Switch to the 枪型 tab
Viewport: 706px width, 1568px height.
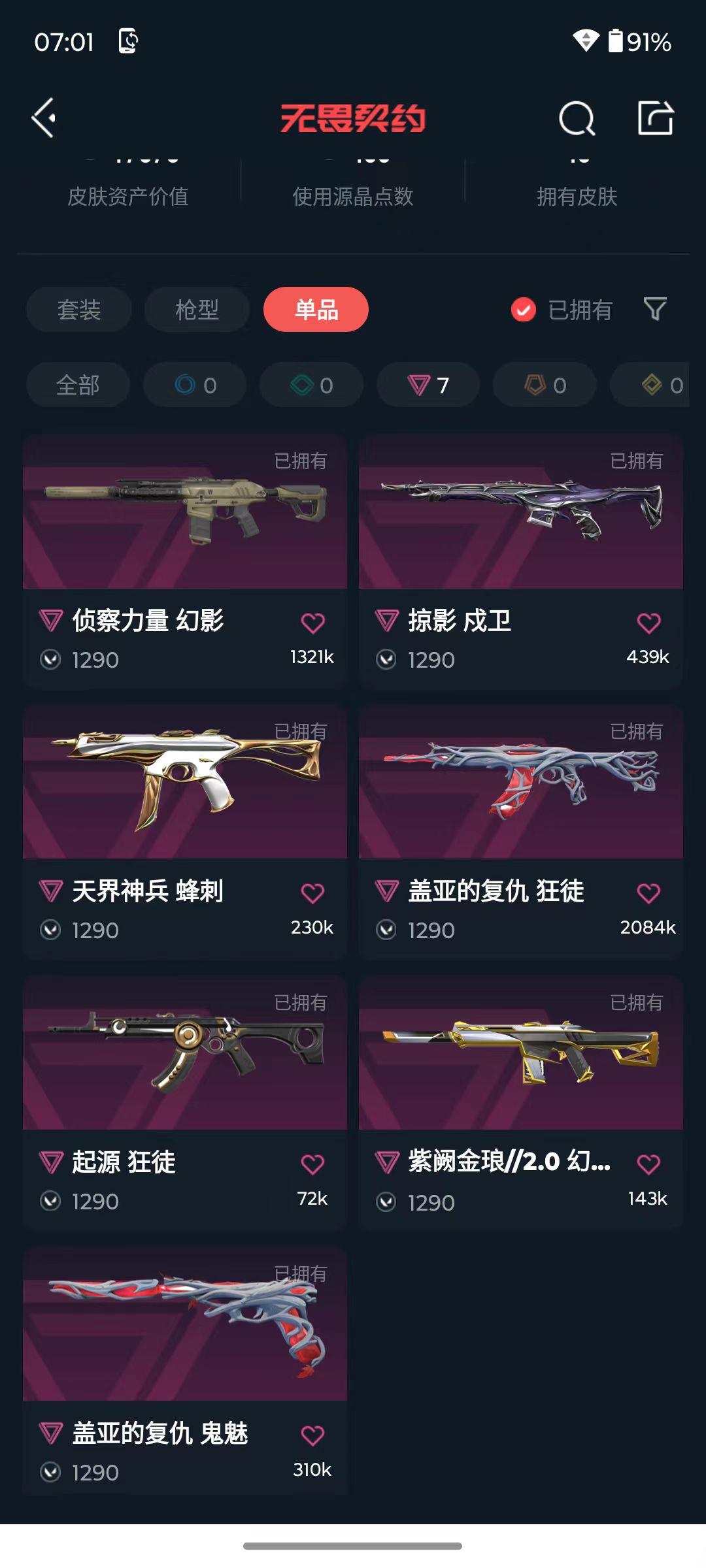[x=197, y=309]
